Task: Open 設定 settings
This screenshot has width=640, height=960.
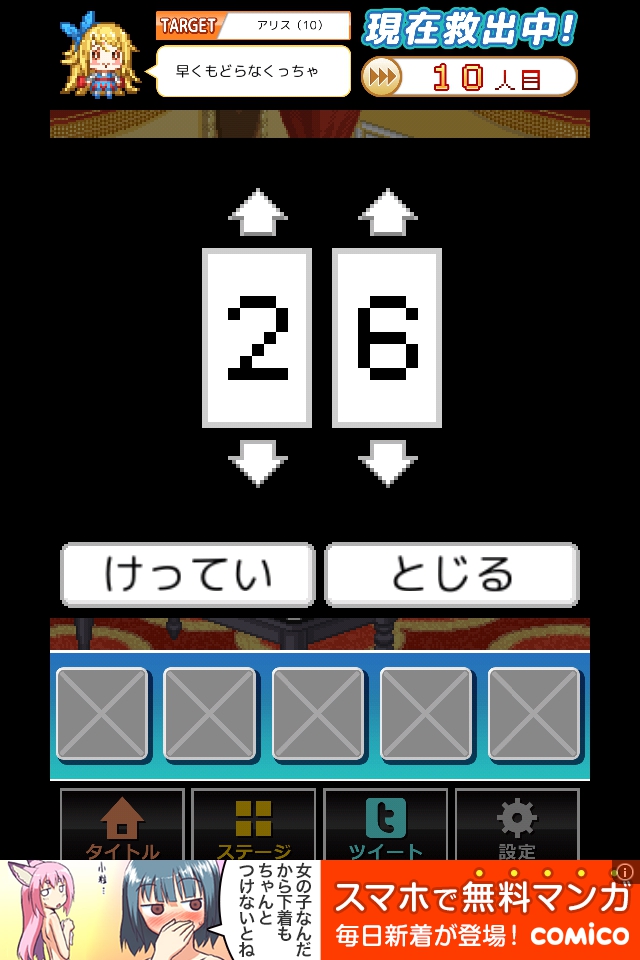Action: 517,826
